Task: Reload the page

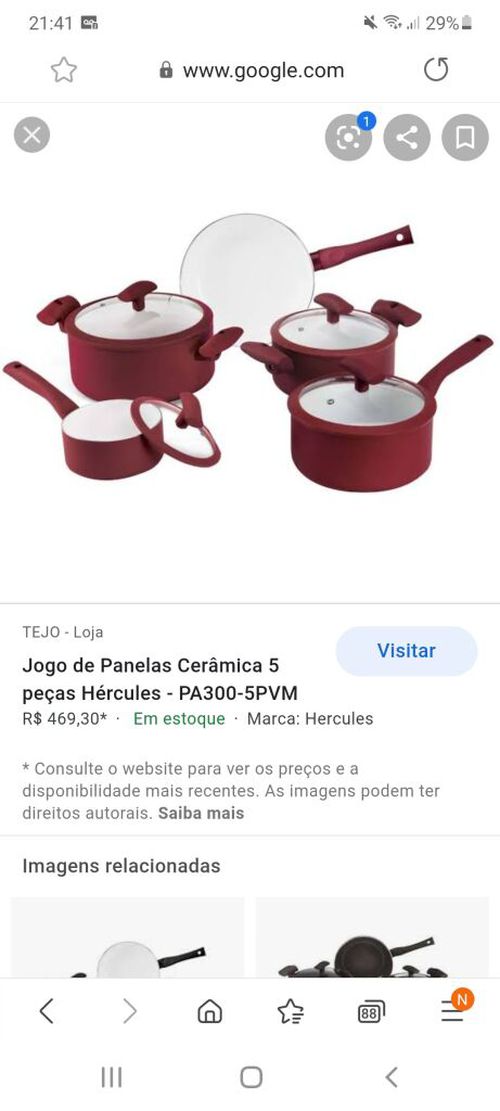Action: pos(436,69)
